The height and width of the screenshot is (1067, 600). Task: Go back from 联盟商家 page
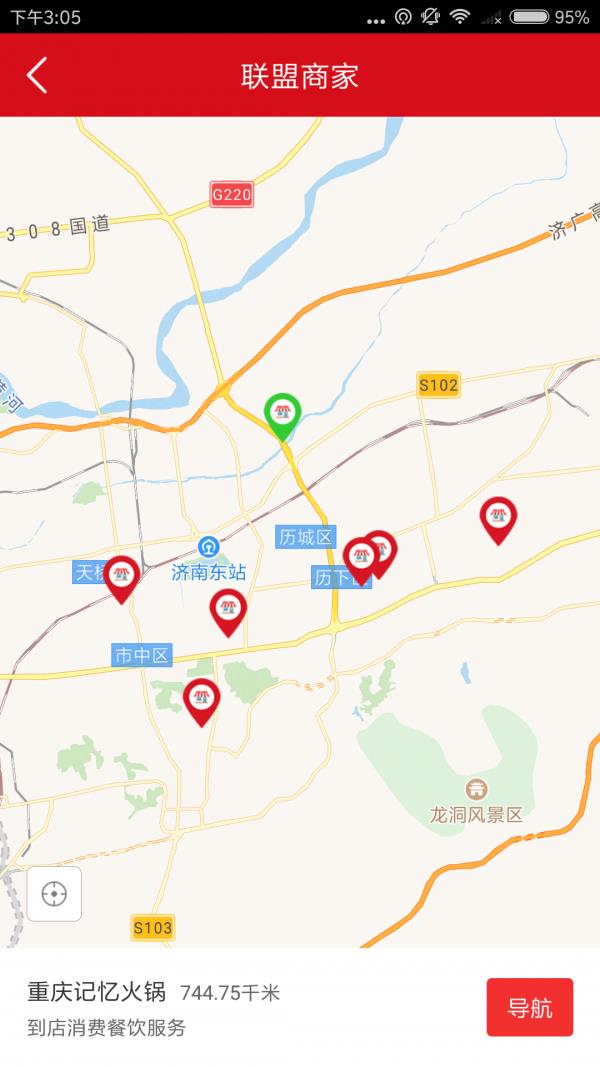(37, 76)
